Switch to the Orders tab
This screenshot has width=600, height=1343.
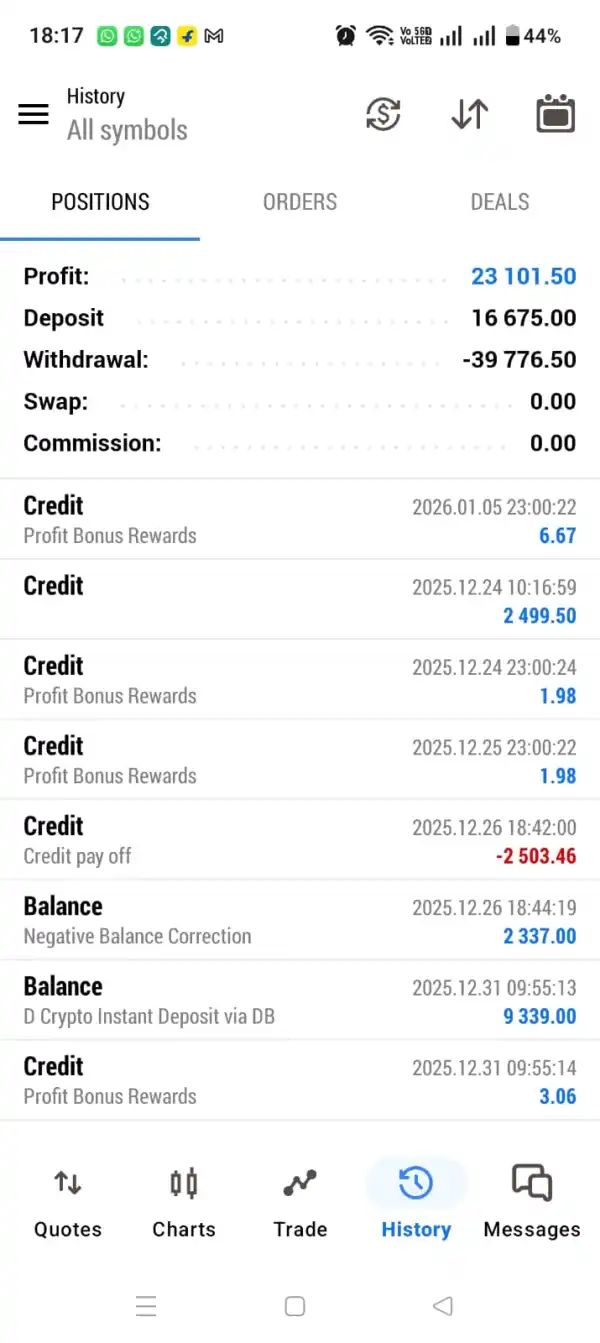(x=300, y=202)
